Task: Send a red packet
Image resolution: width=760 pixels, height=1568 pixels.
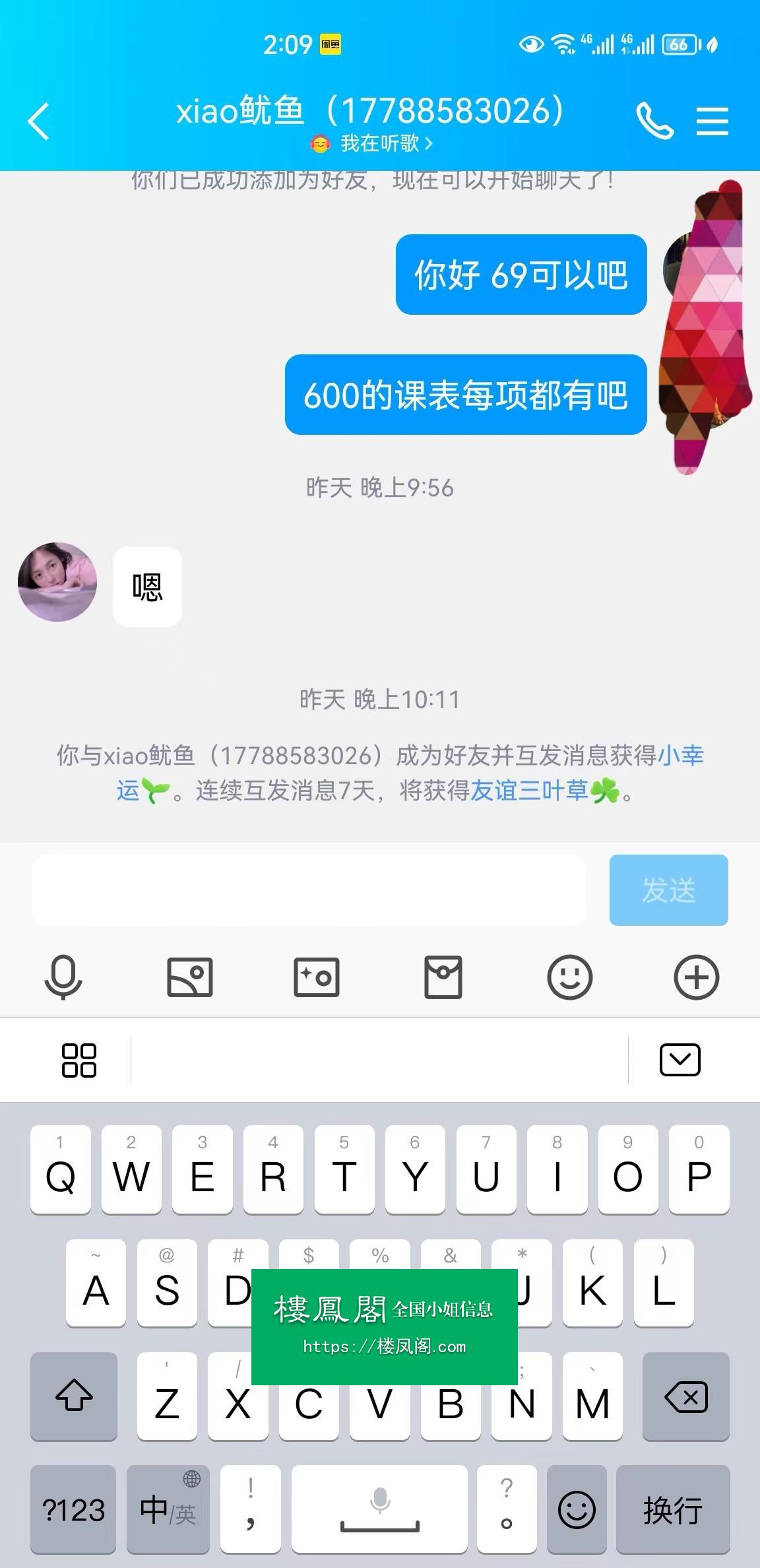Action: [443, 977]
